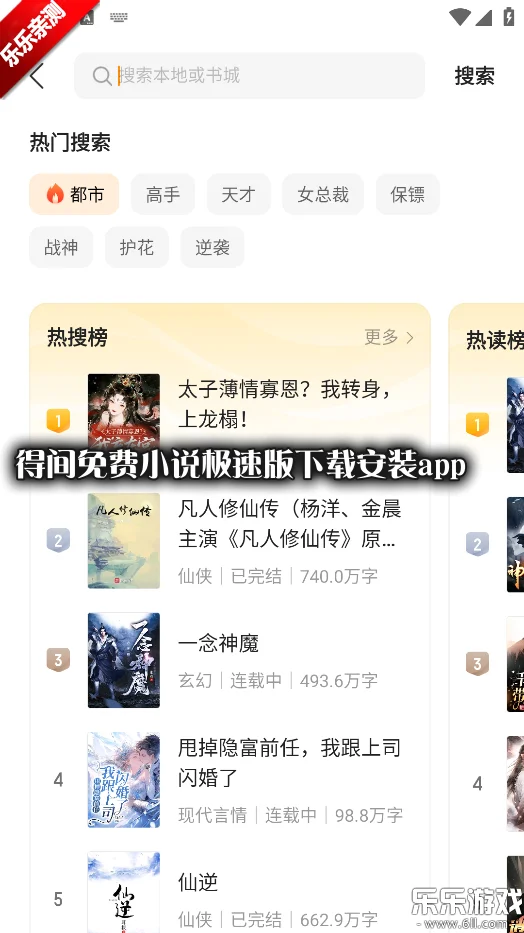This screenshot has height=933, width=524.
Task: Open the 凡人修仙传 book entry
Action: (230, 540)
